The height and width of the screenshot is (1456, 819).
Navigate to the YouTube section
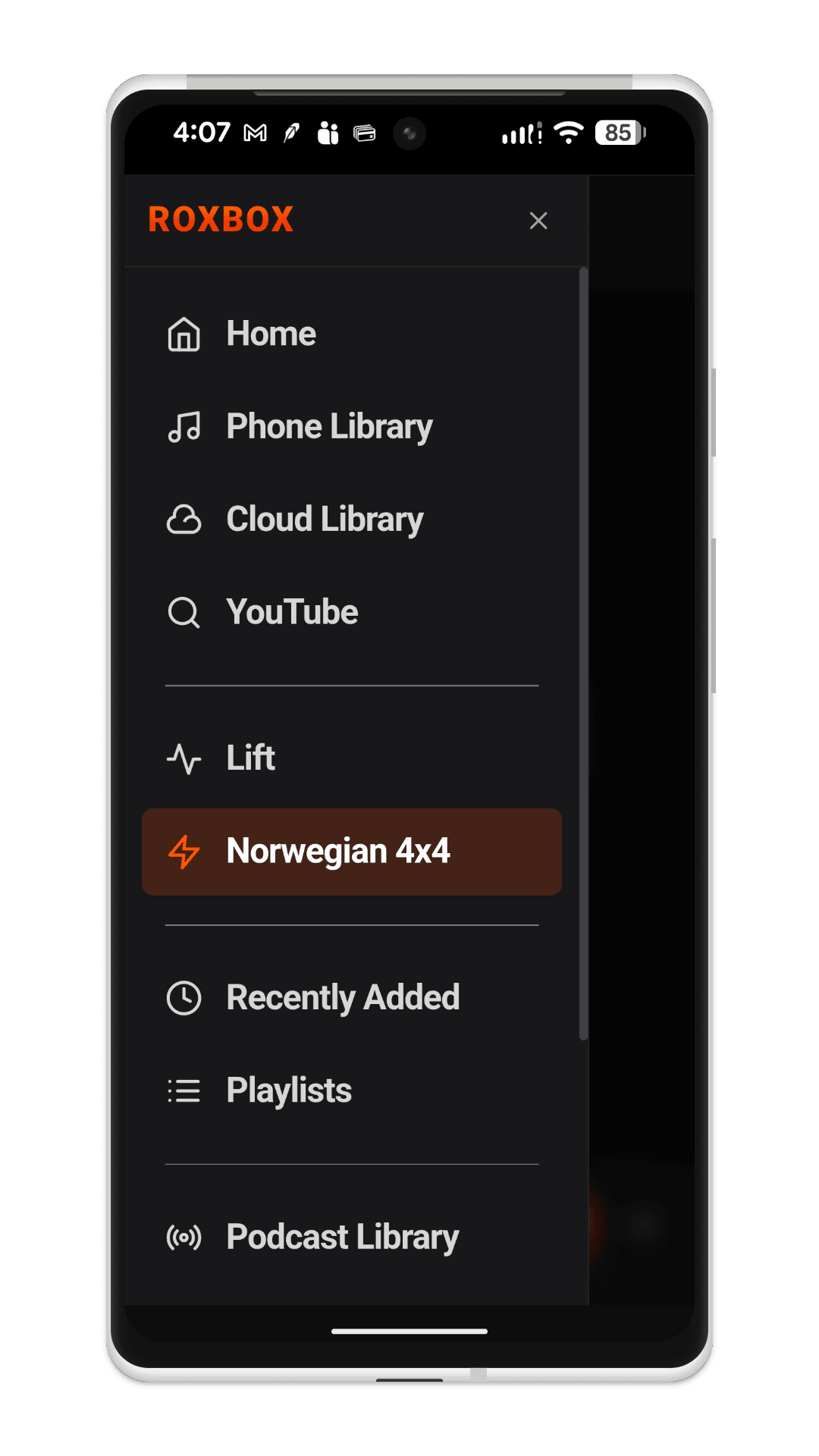tap(291, 612)
